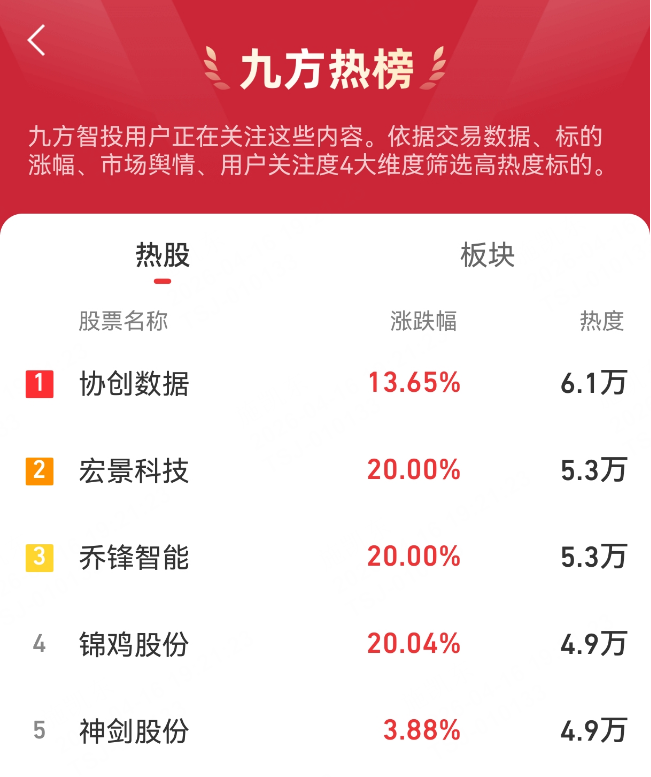
Task: Go back using the top arrow
Action: pos(37,41)
